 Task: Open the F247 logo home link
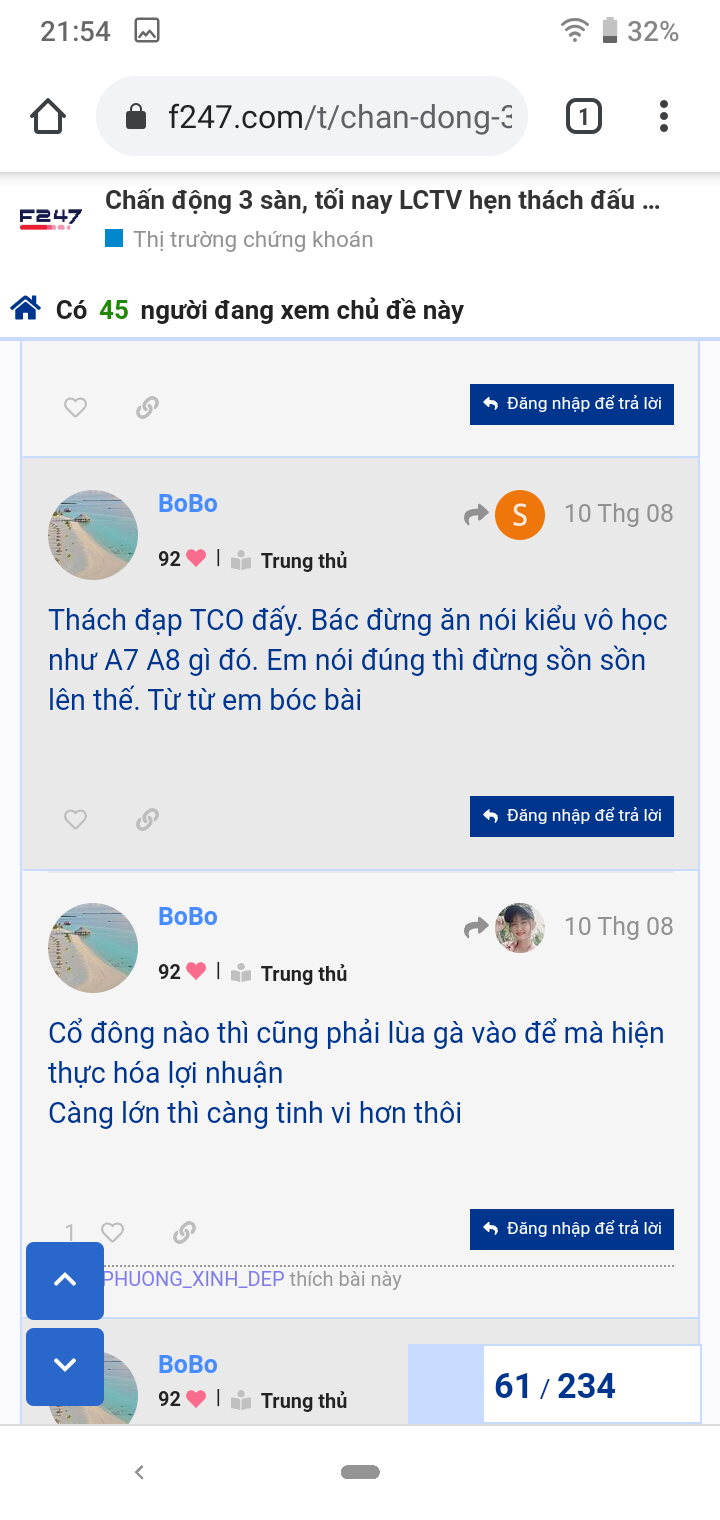pyautogui.click(x=50, y=220)
